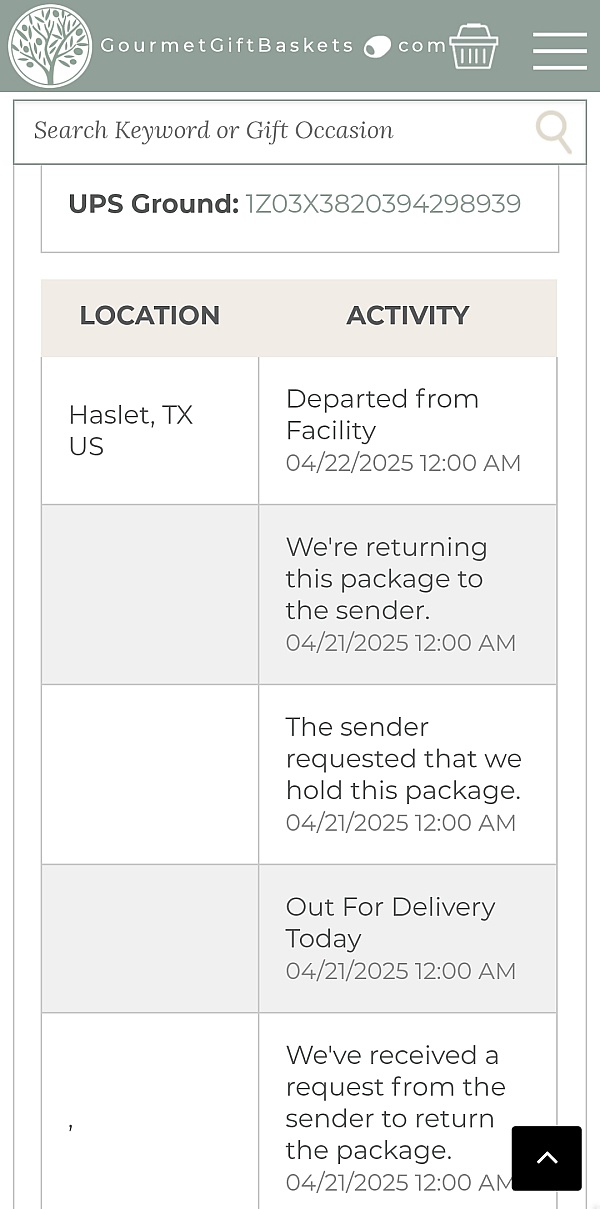
Task: Open the shopping basket
Action: pyautogui.click(x=473, y=46)
